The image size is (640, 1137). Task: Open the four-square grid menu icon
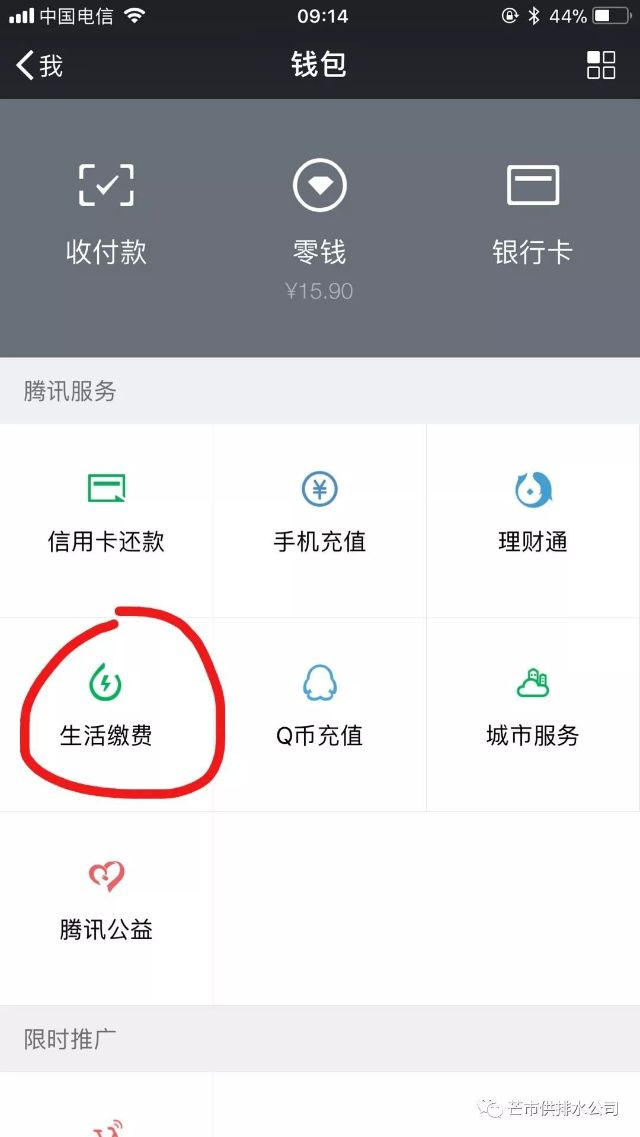[600, 65]
